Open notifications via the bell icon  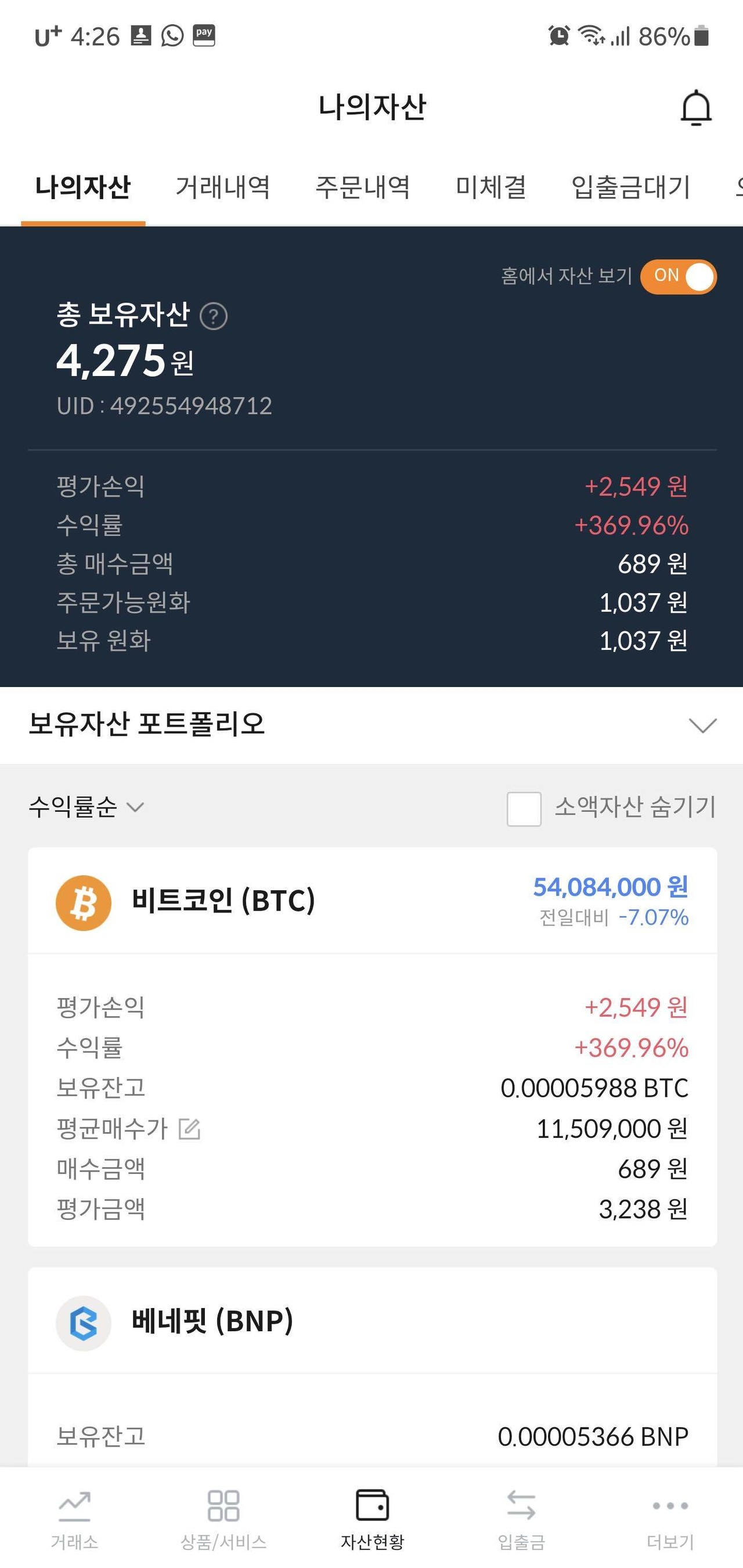pos(696,109)
